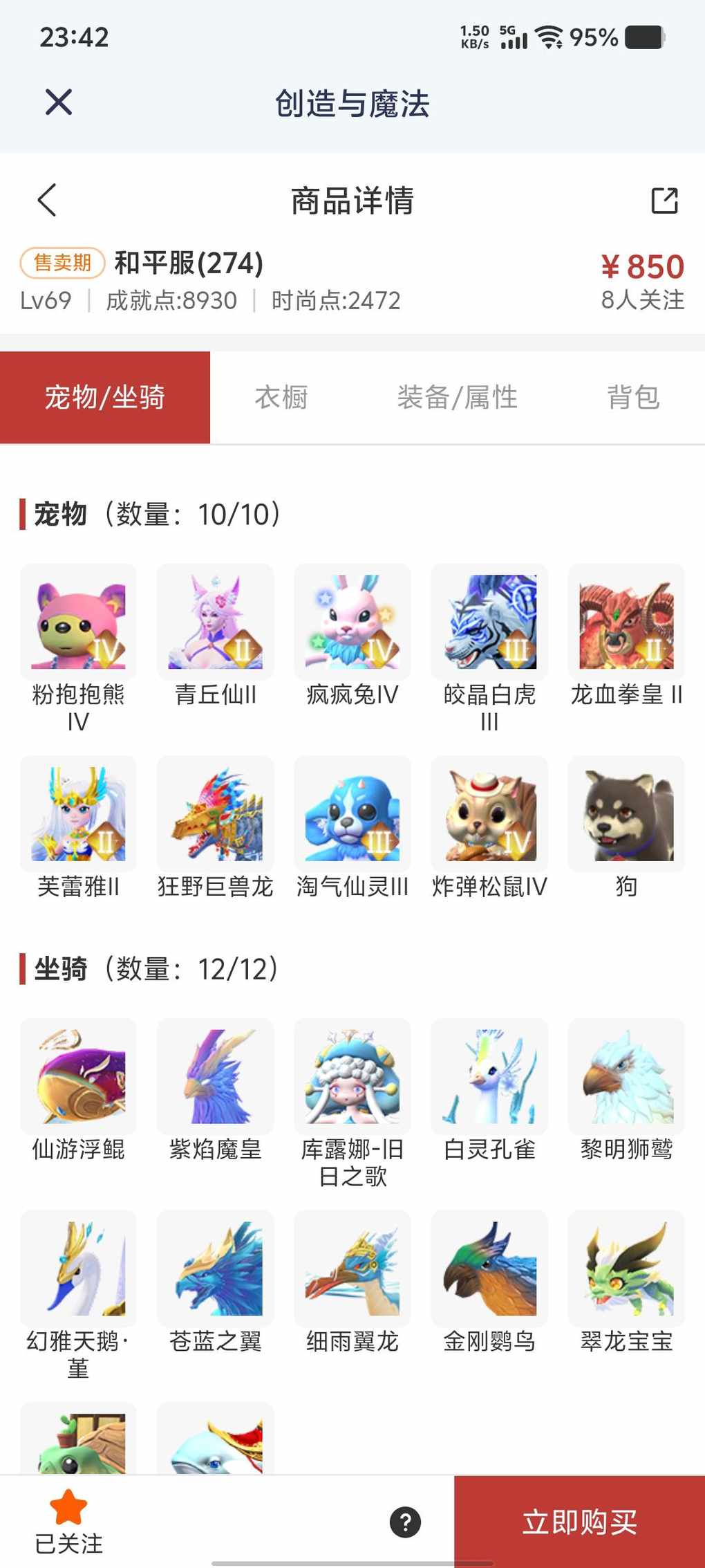The image size is (705, 1568).
Task: Close the 创造与魔法 page
Action: [x=59, y=102]
